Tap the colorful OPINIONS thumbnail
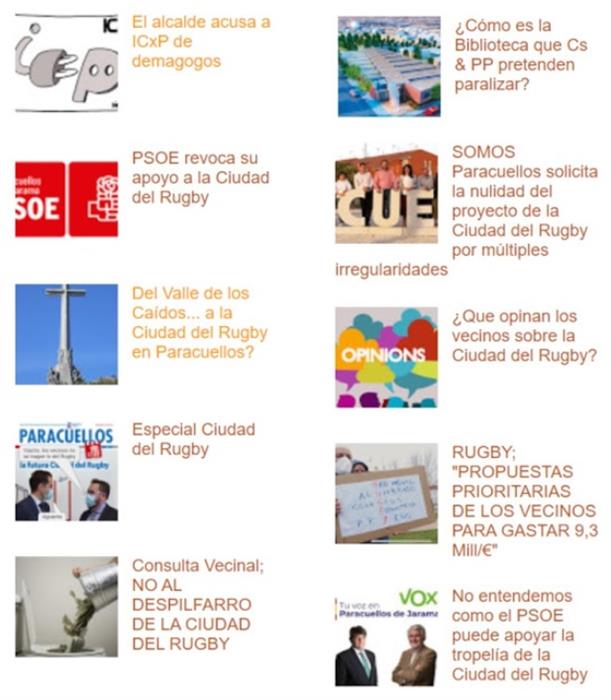The height and width of the screenshot is (700, 611). point(386,357)
